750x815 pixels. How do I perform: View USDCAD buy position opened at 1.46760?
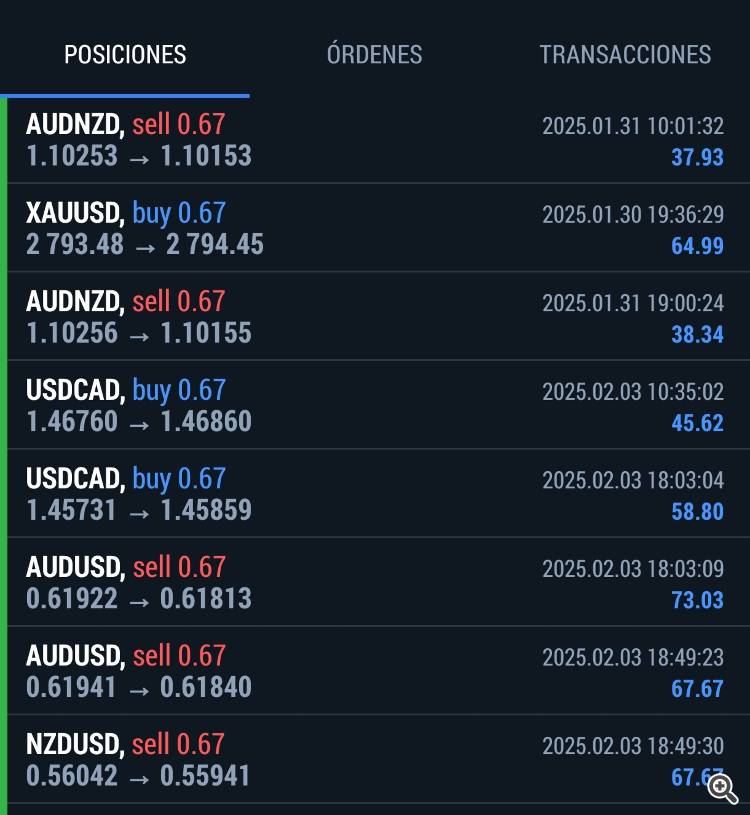(375, 405)
